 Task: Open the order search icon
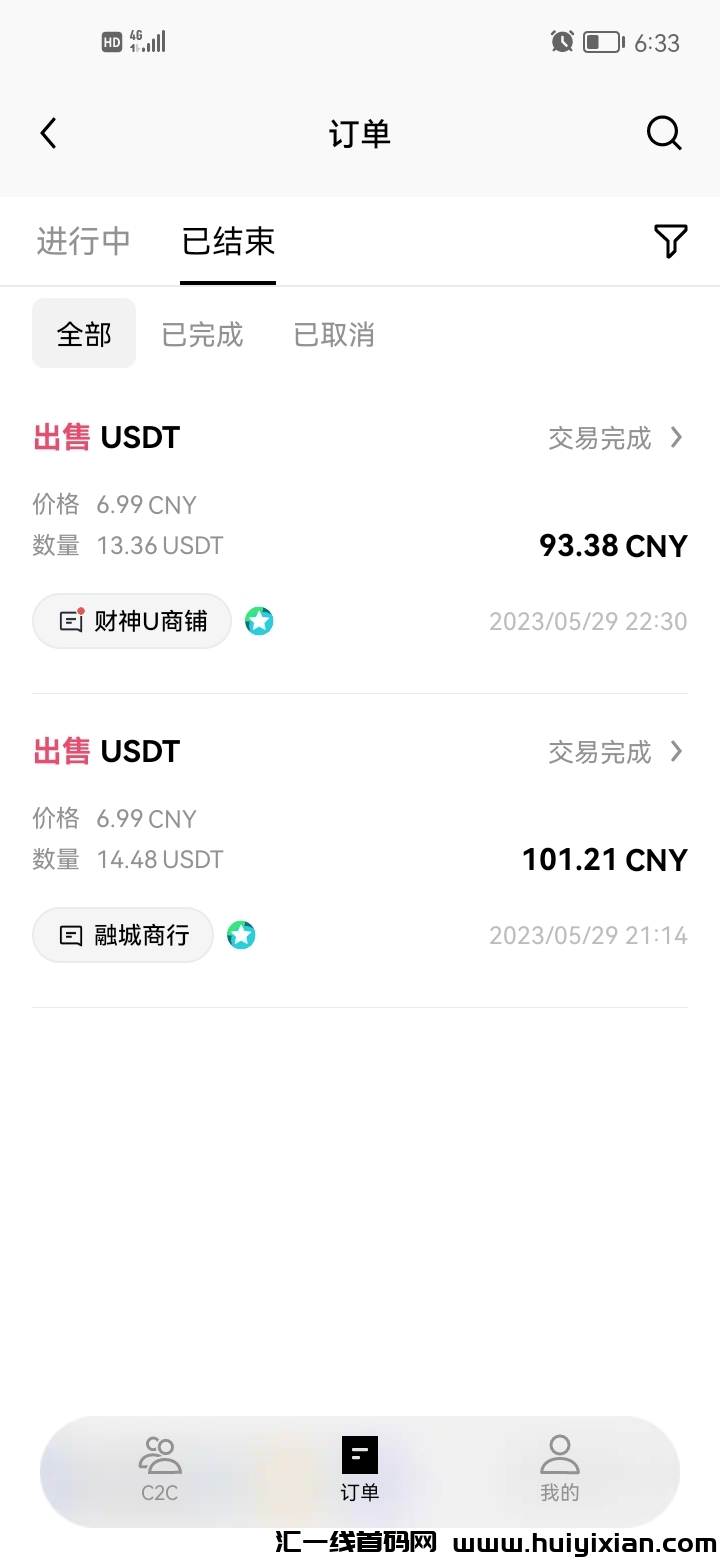tap(664, 133)
